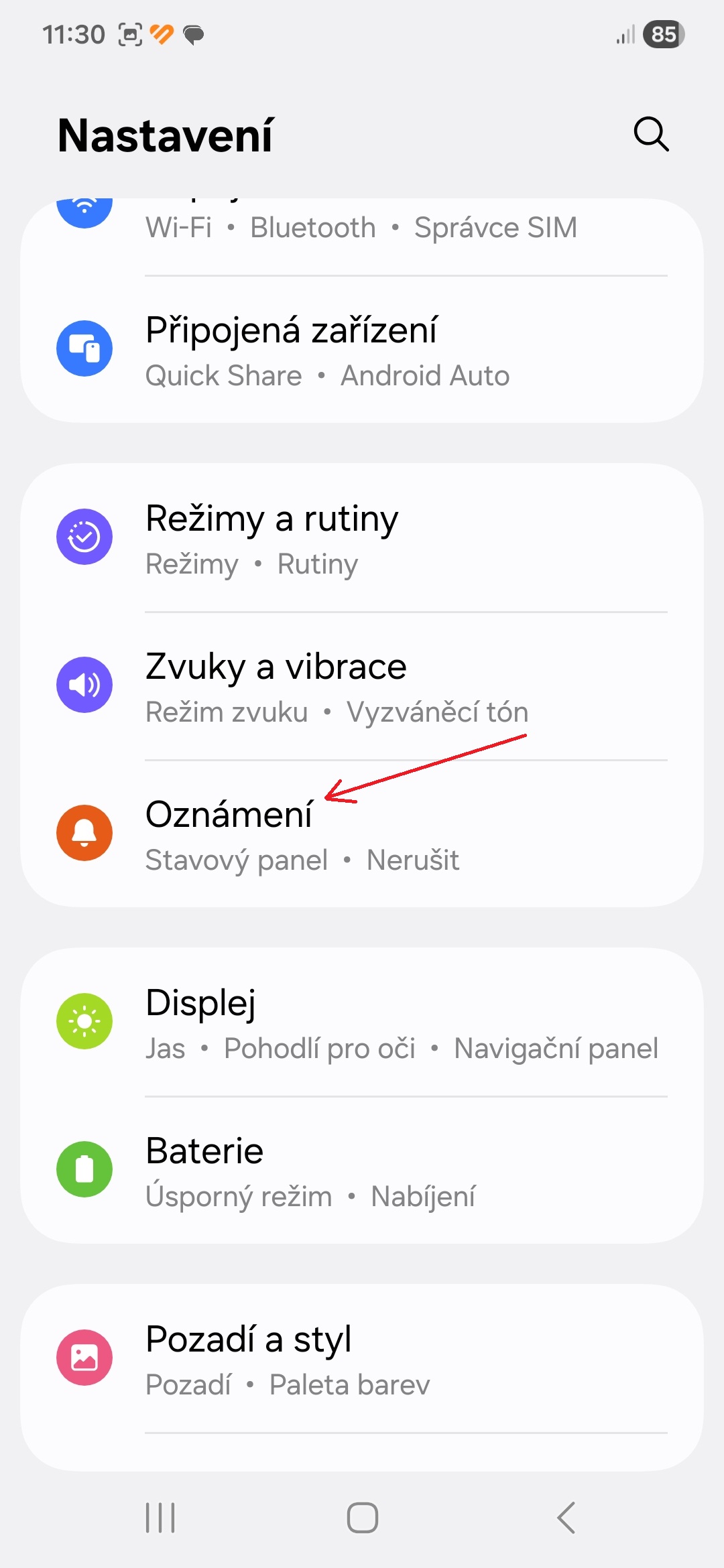Open Displej settings
Image resolution: width=724 pixels, height=1568 pixels.
[x=362, y=1023]
